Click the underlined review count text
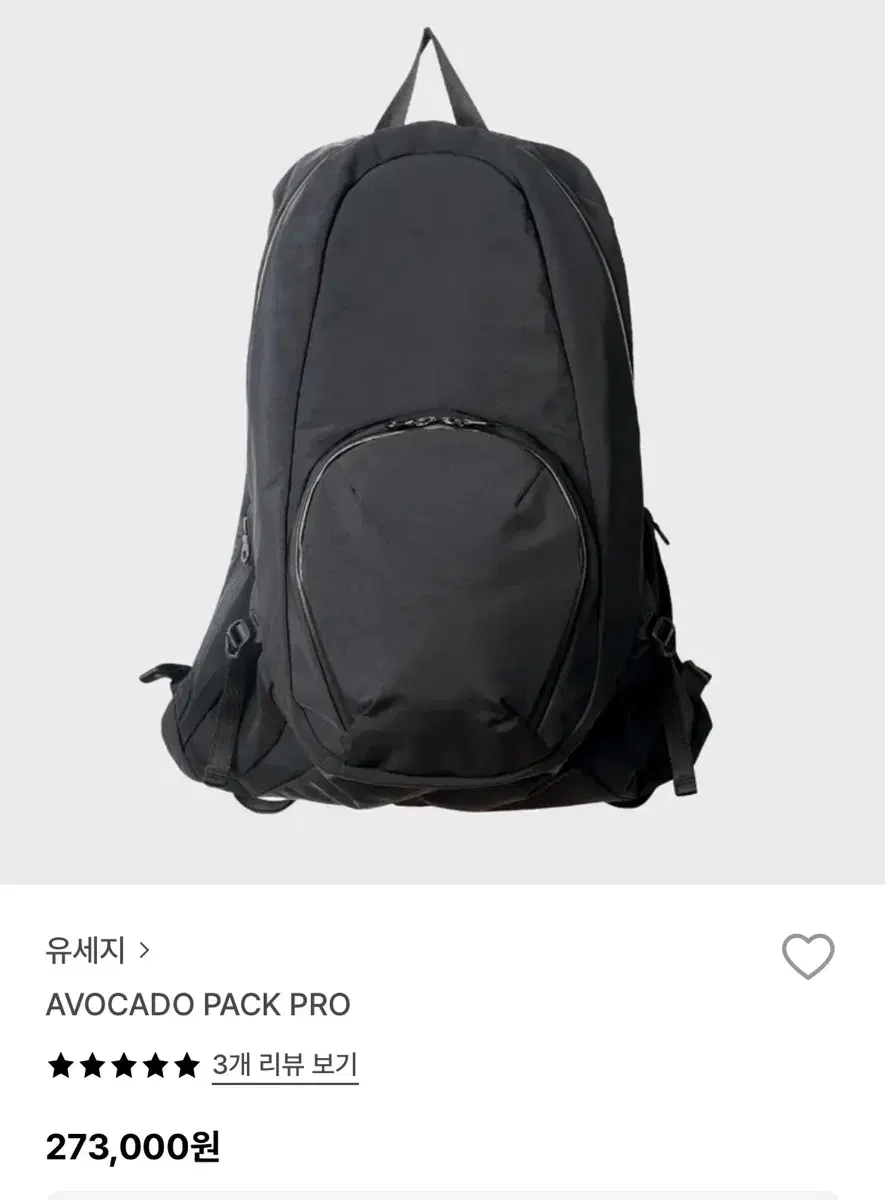Screen dimensions: 885x1200 tap(286, 1066)
